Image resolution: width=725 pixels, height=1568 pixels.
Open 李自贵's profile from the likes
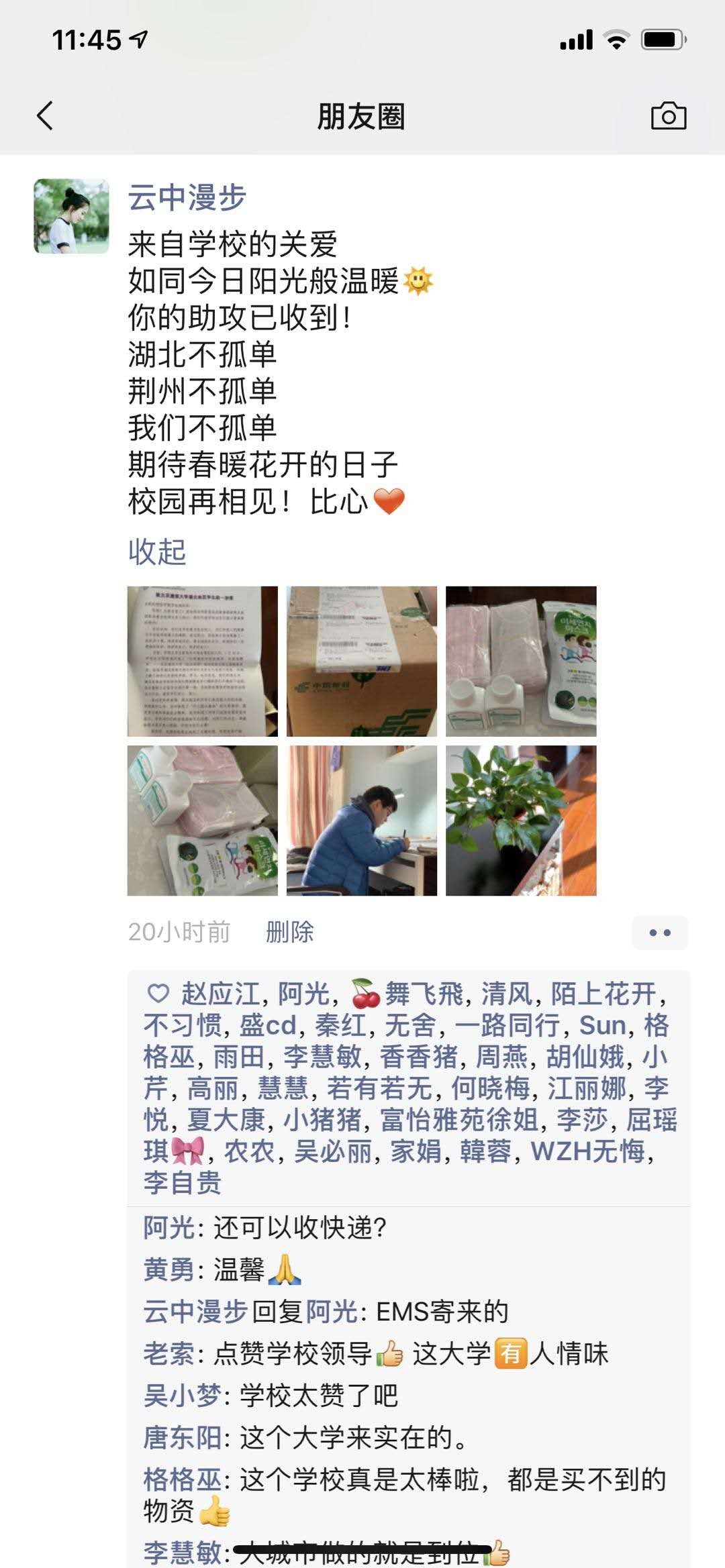[182, 1182]
